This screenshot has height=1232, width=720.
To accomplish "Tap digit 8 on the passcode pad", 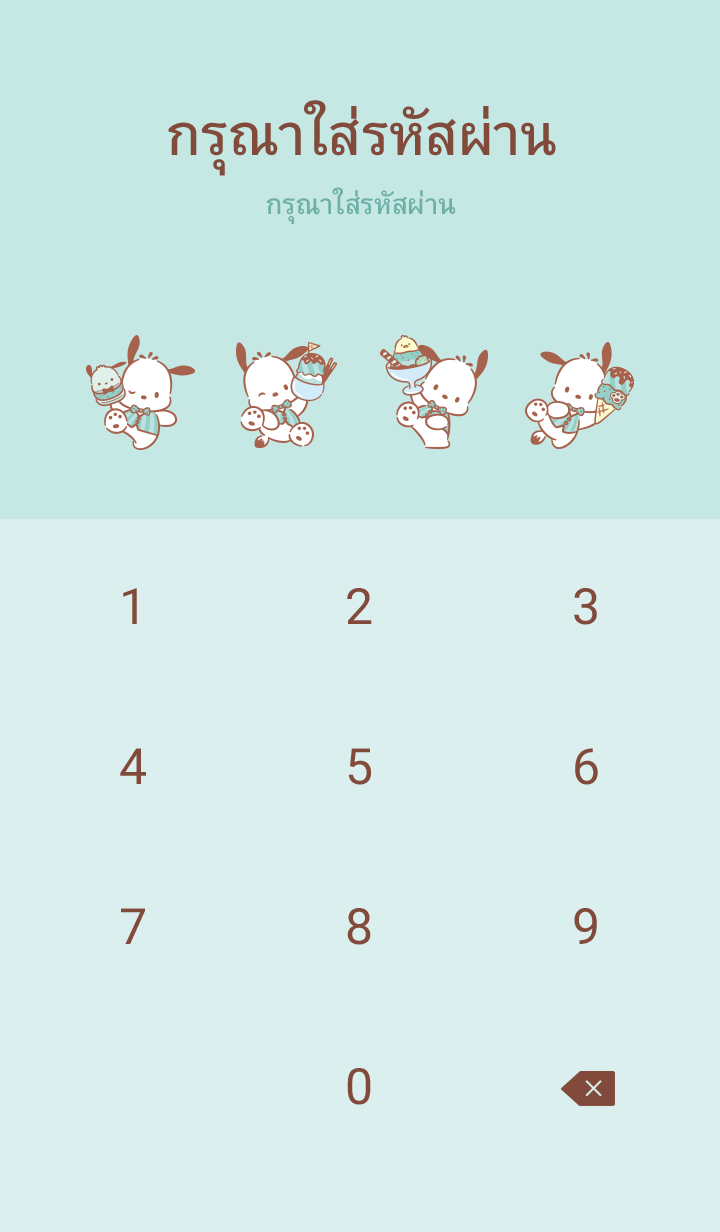I will tap(359, 927).
